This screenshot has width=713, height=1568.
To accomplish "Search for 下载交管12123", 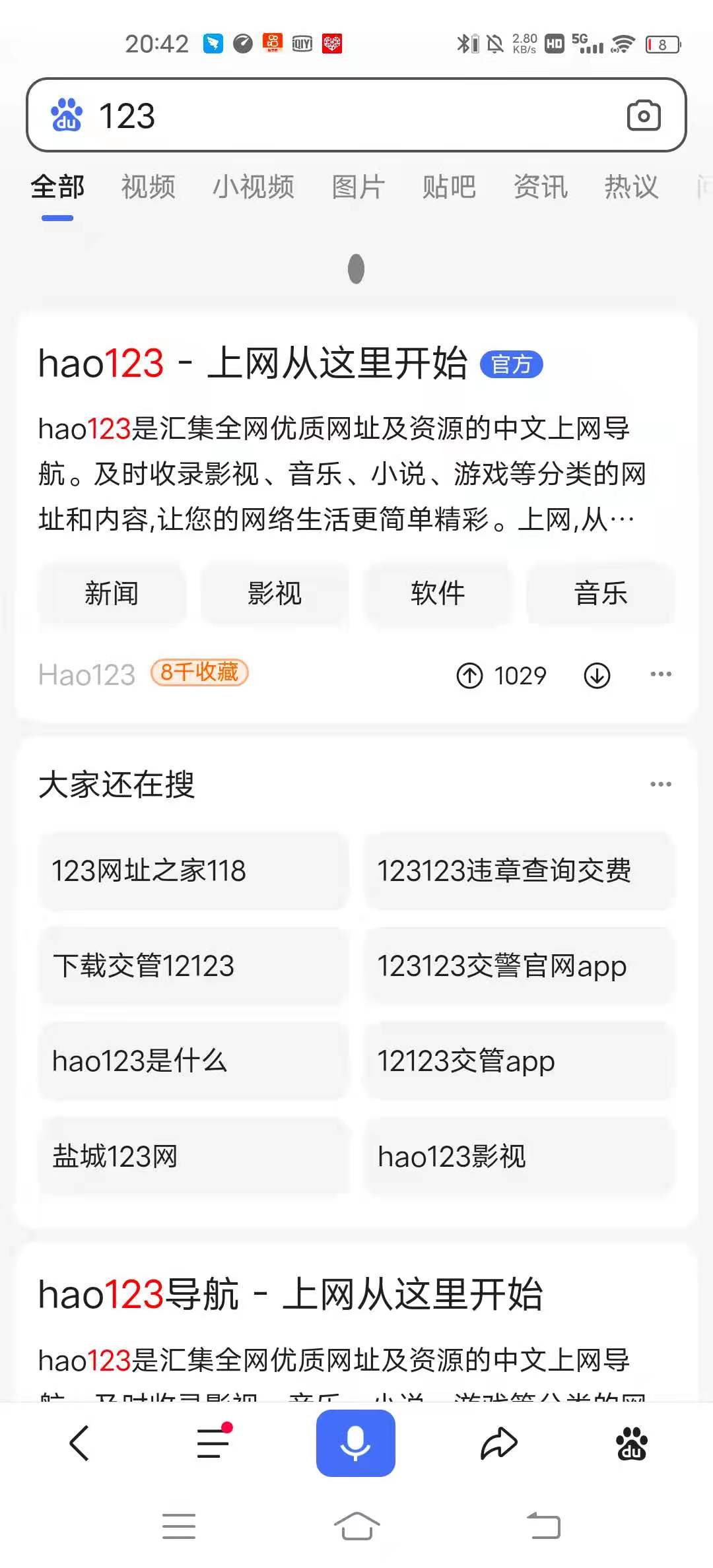I will [x=193, y=966].
